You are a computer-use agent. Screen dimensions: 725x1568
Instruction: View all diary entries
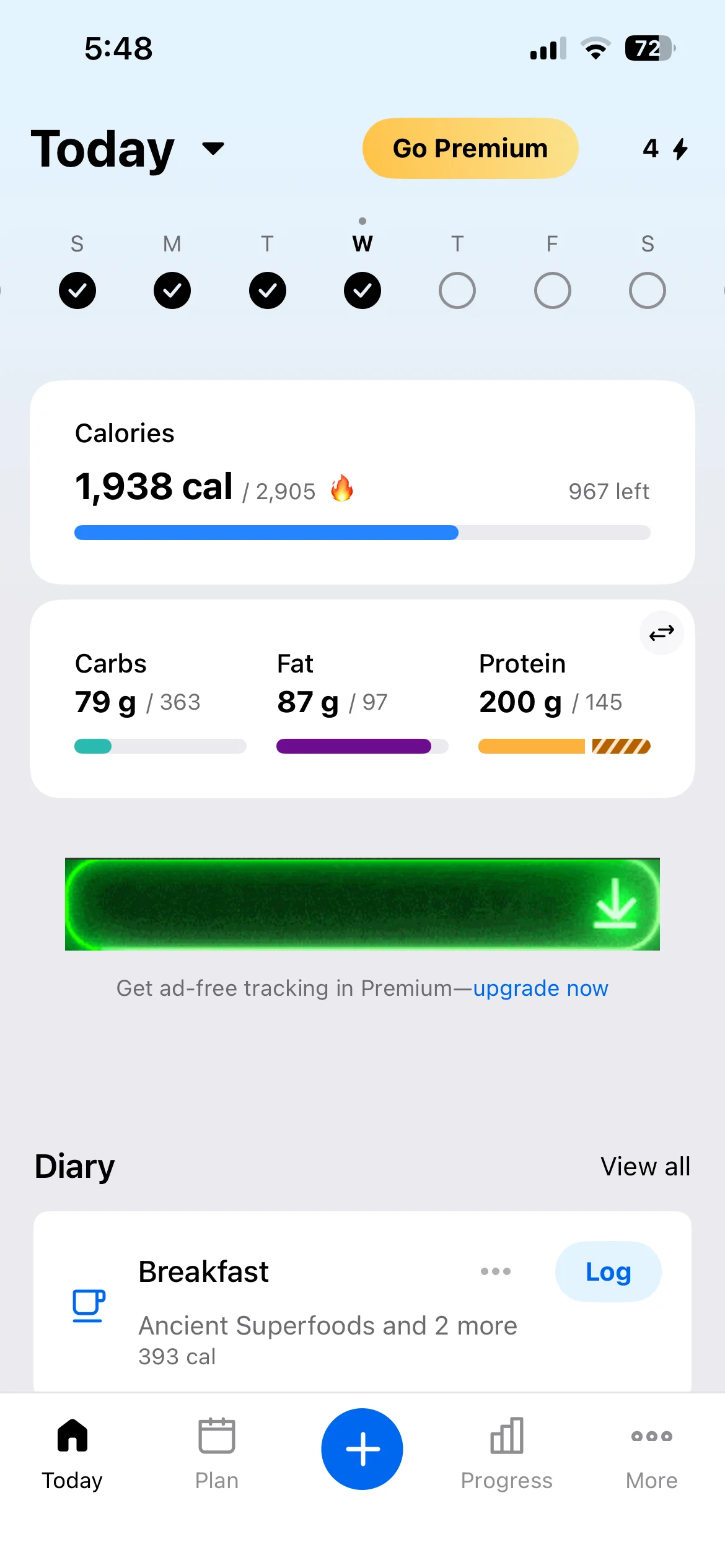pos(644,1167)
